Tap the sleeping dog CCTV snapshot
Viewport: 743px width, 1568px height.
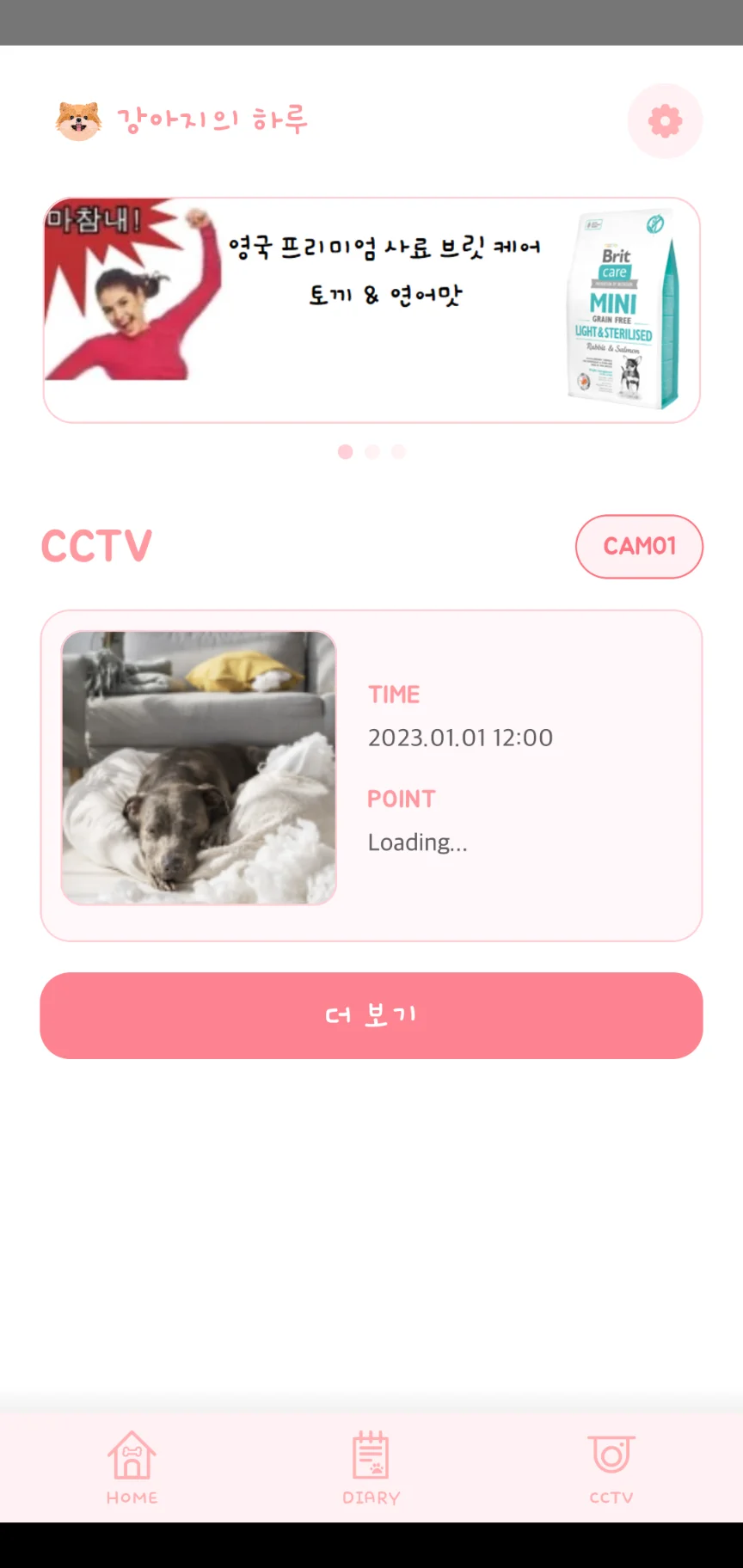pyautogui.click(x=197, y=764)
